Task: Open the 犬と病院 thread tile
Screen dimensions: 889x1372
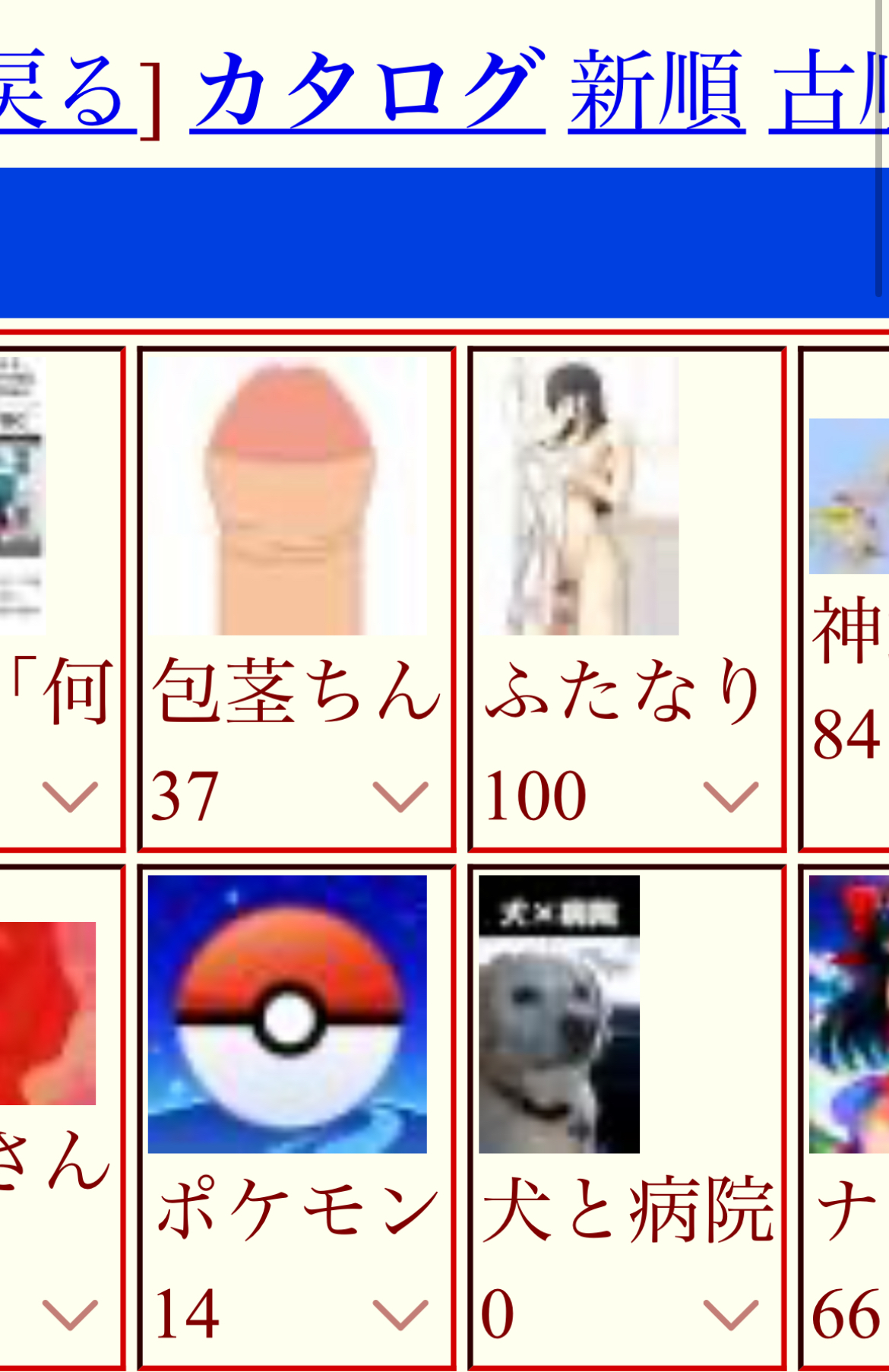Action: tap(559, 1014)
